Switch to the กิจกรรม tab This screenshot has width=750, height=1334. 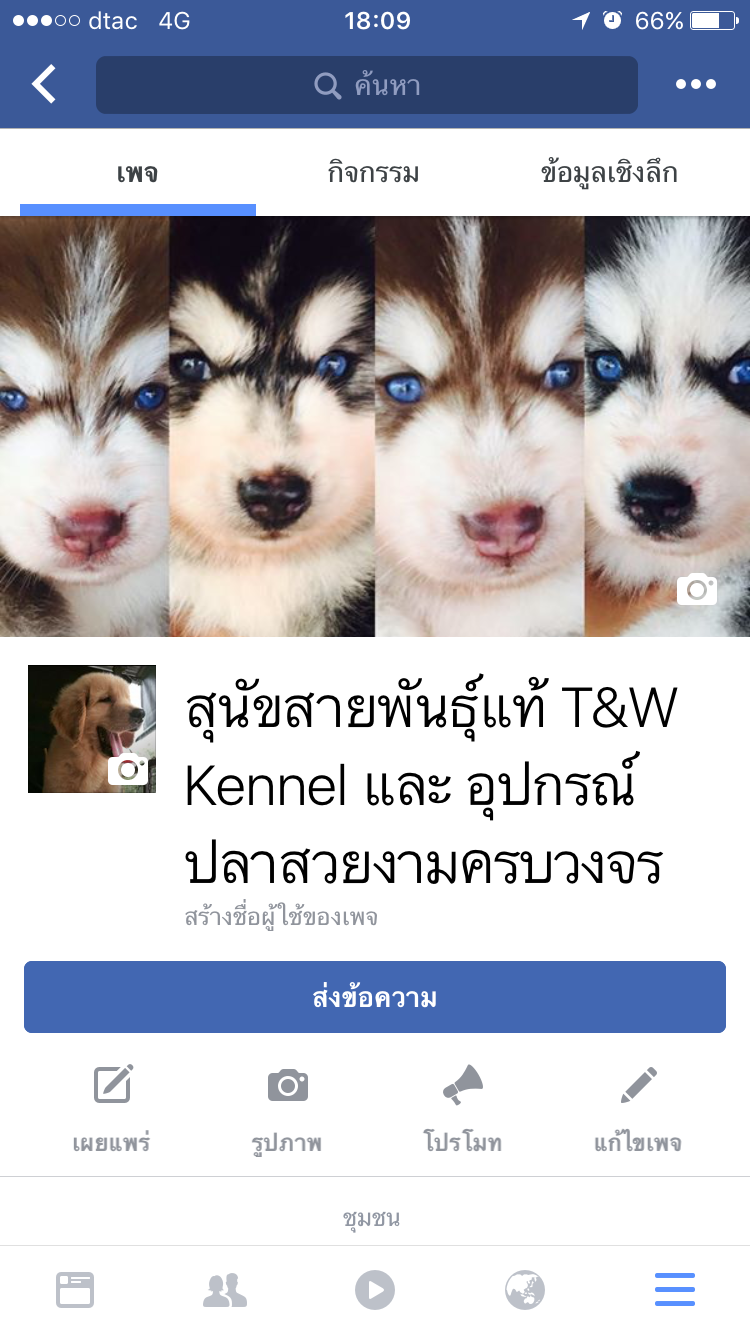coord(373,173)
